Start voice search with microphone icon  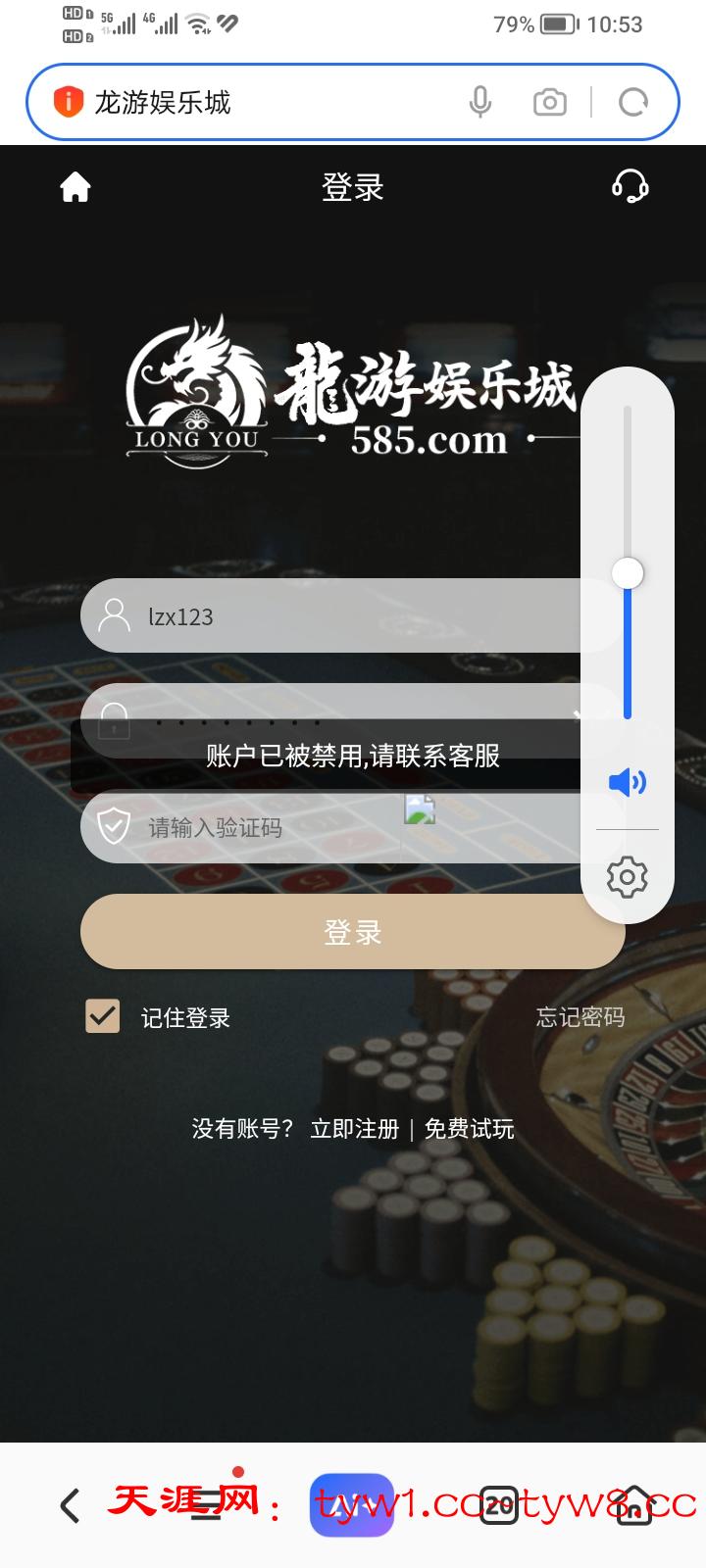tap(480, 102)
